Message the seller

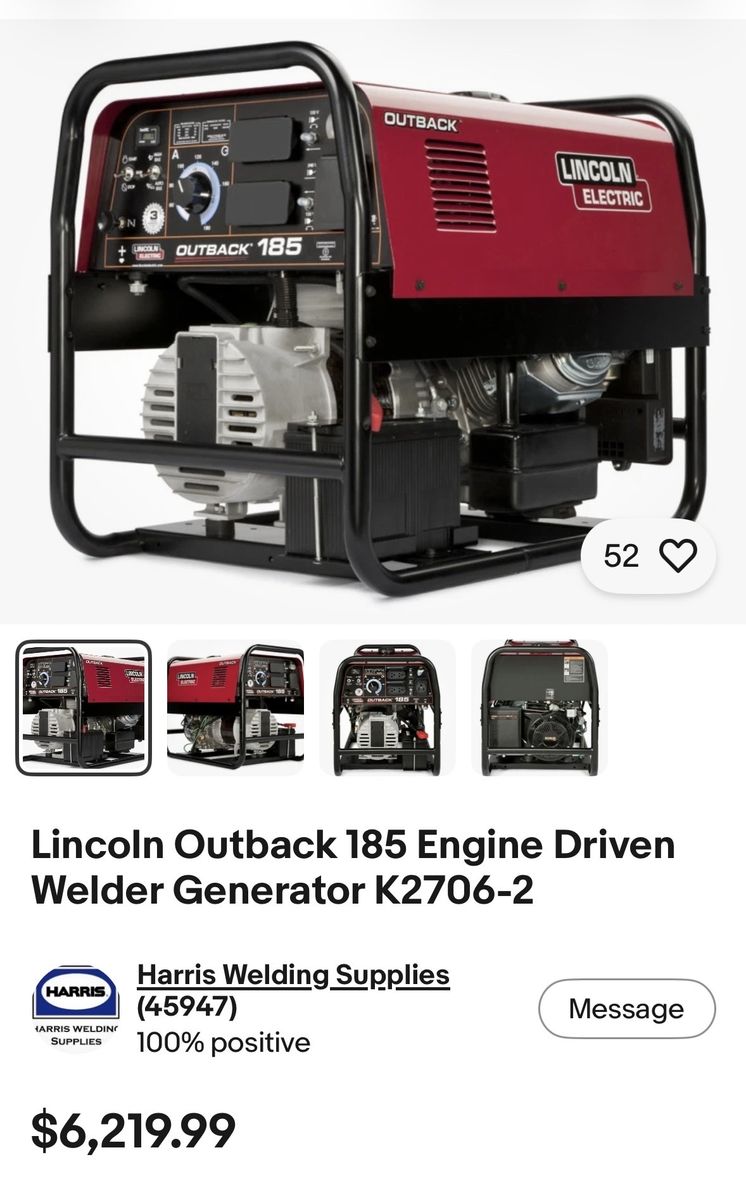click(626, 1008)
